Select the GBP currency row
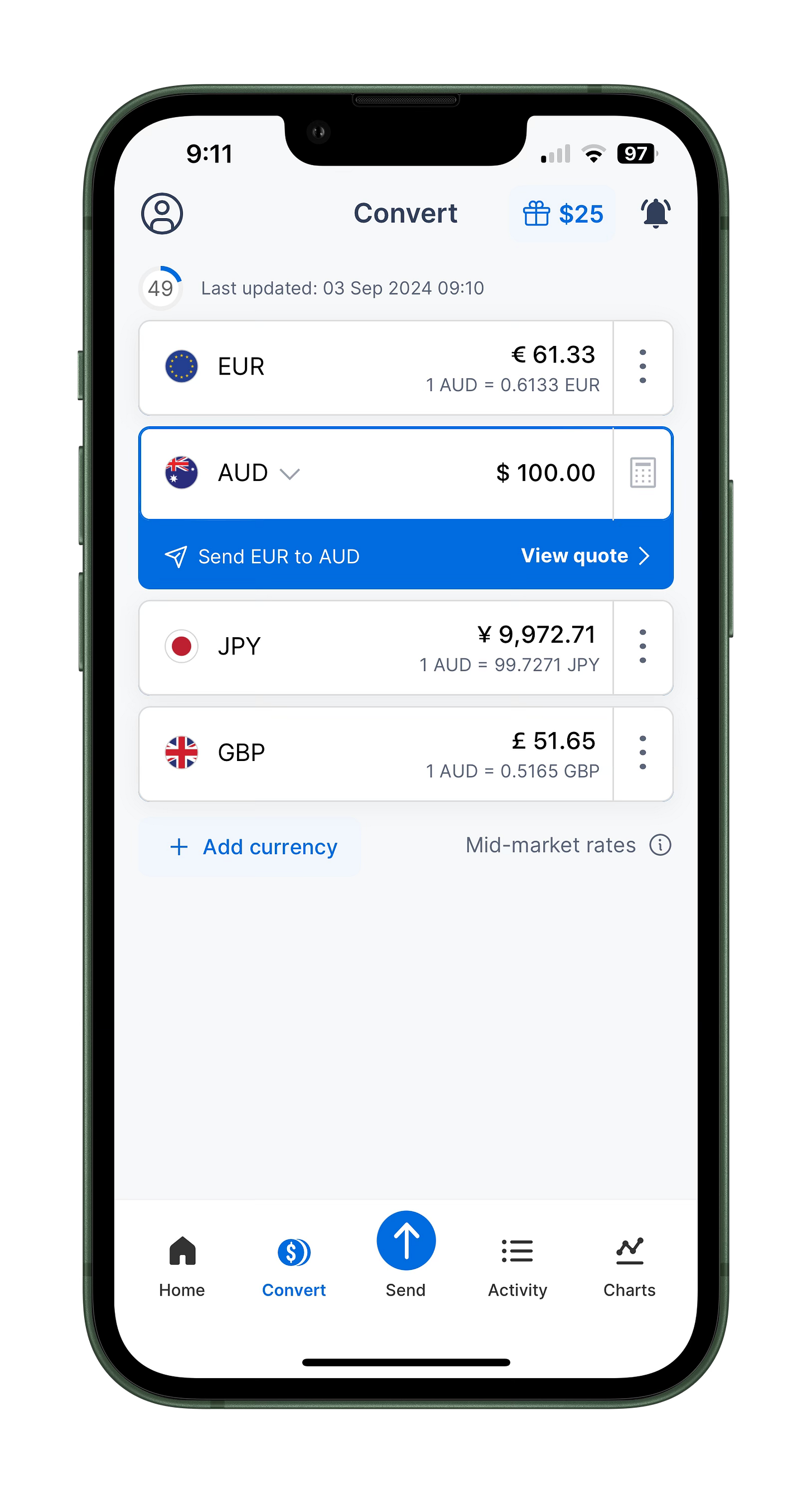This screenshot has width=812, height=1493. coord(375,753)
